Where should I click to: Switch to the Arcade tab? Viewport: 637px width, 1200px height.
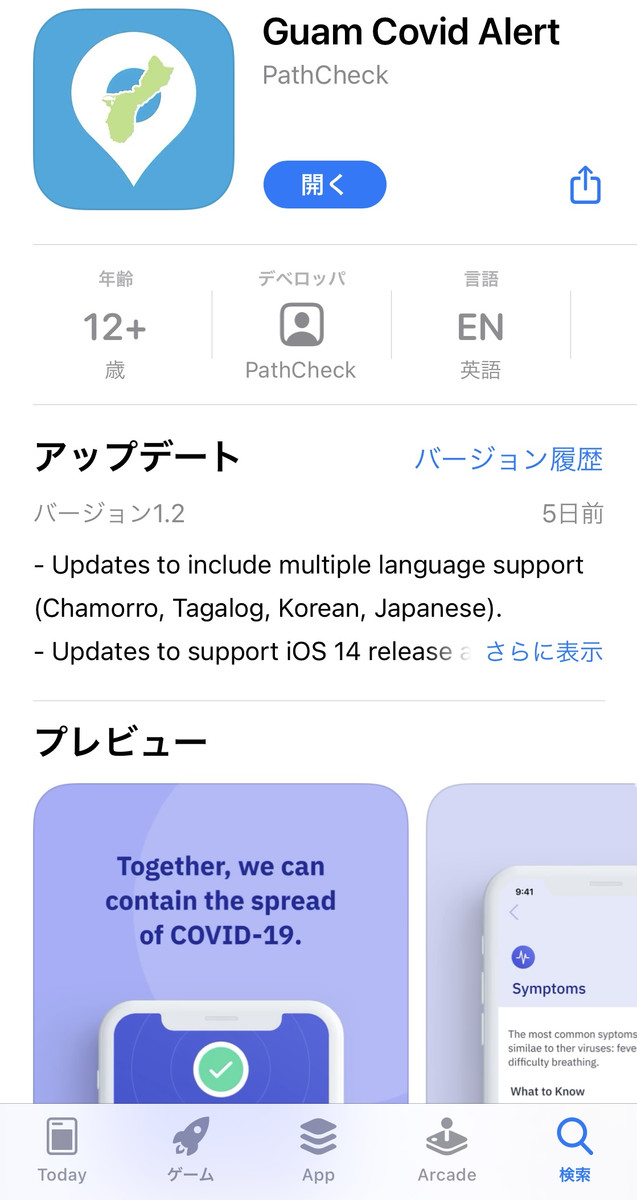(446, 1150)
